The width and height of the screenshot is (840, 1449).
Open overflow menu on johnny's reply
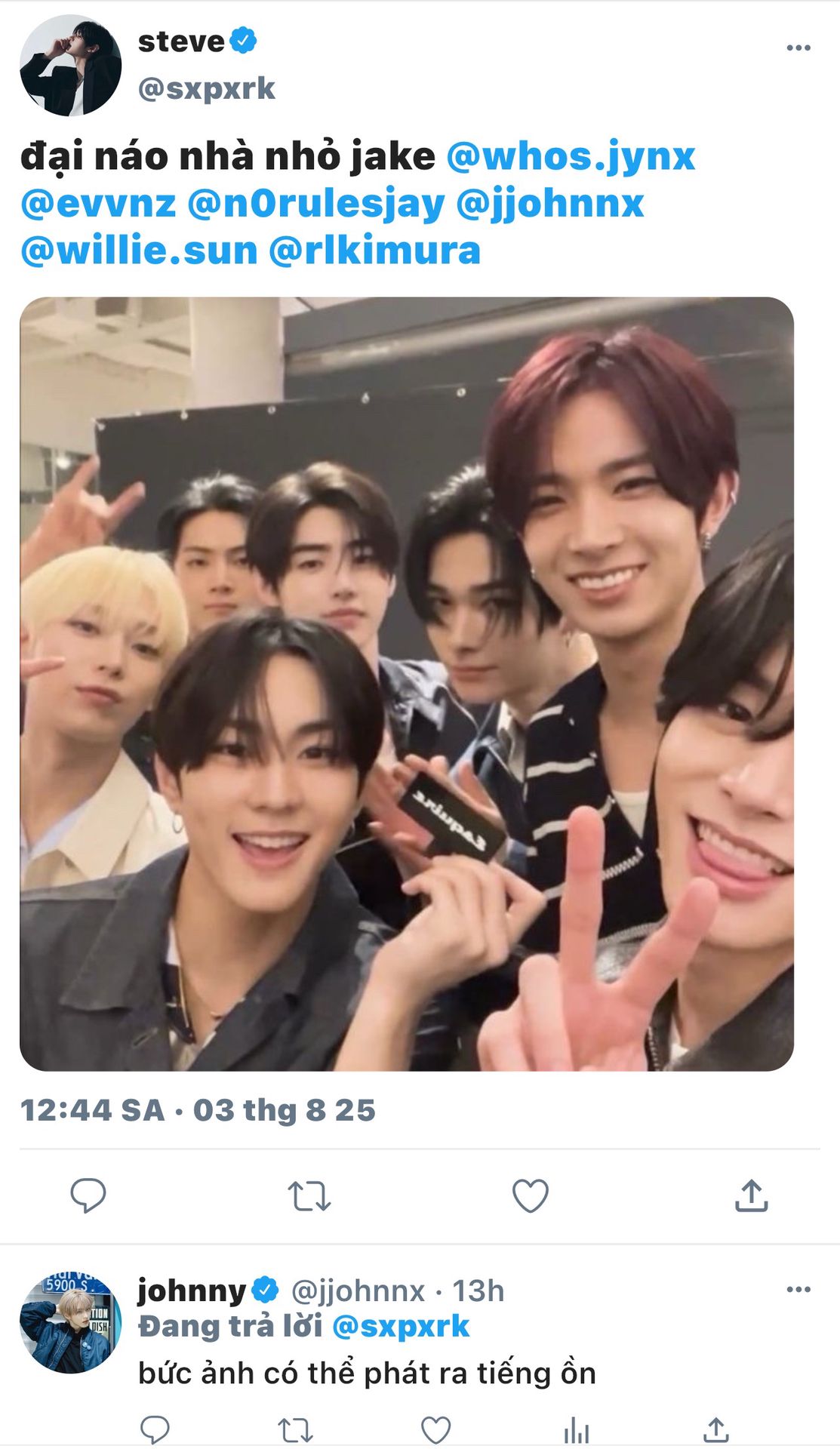pos(798,1289)
